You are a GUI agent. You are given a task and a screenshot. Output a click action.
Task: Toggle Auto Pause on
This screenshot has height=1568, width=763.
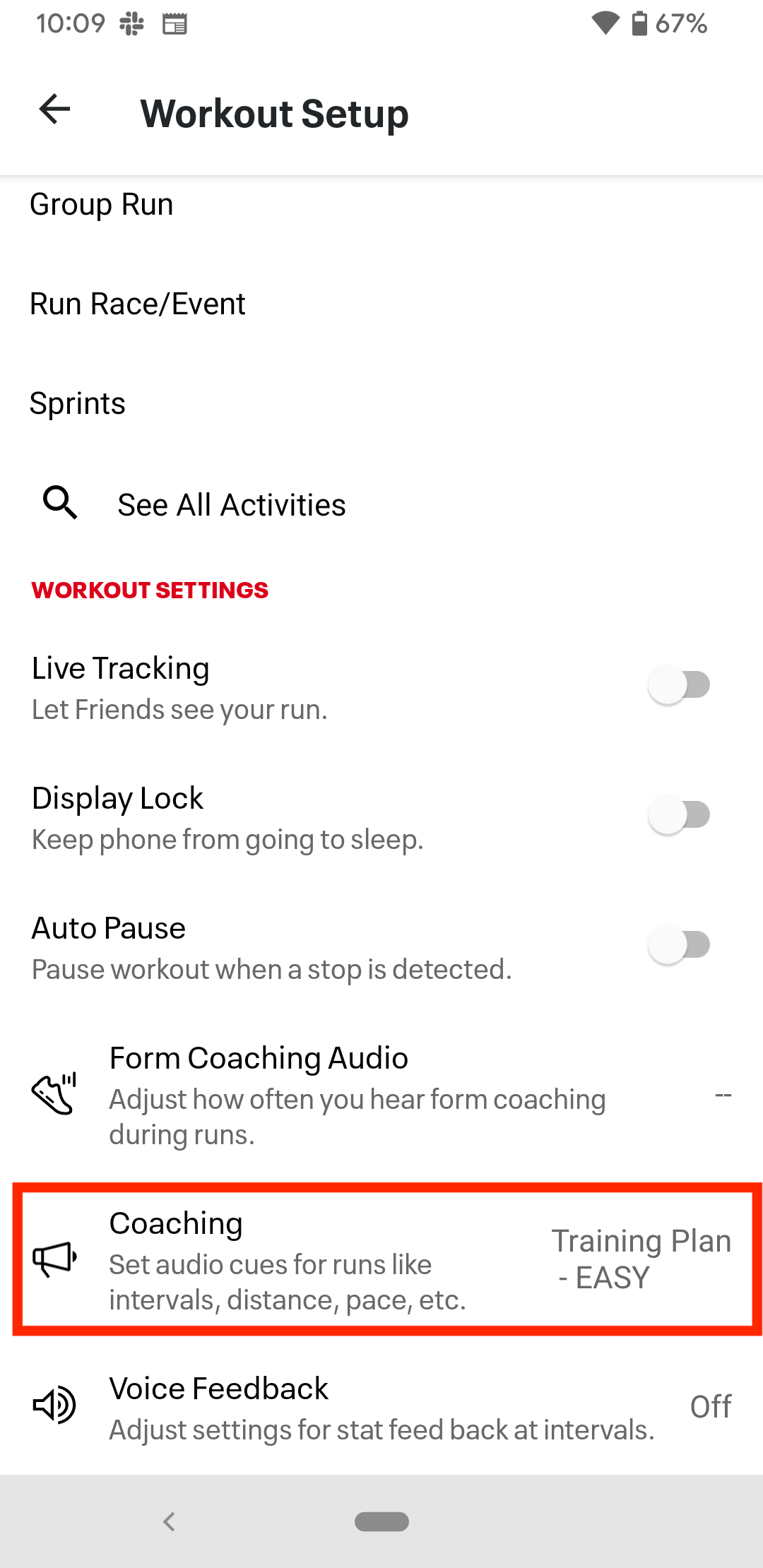[679, 944]
